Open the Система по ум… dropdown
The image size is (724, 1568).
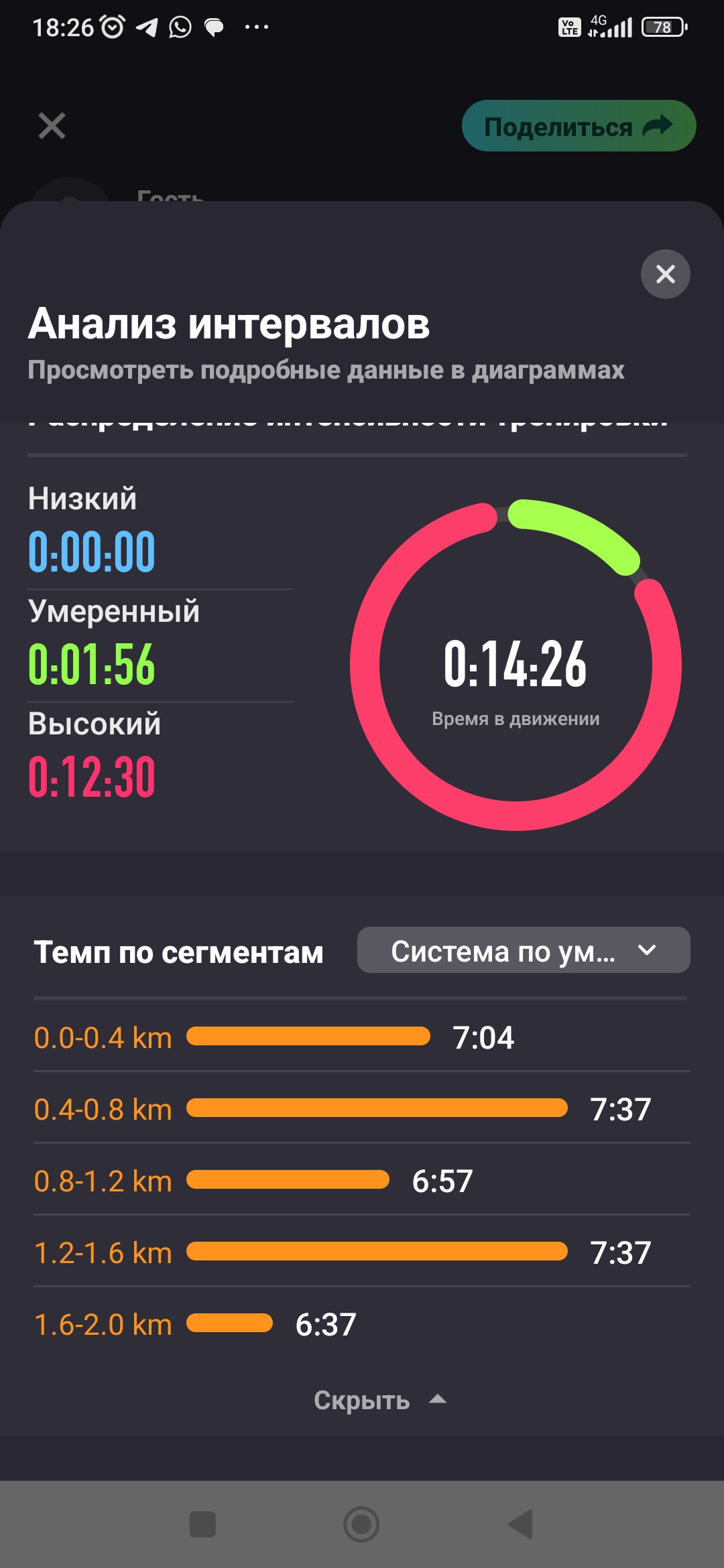[524, 950]
